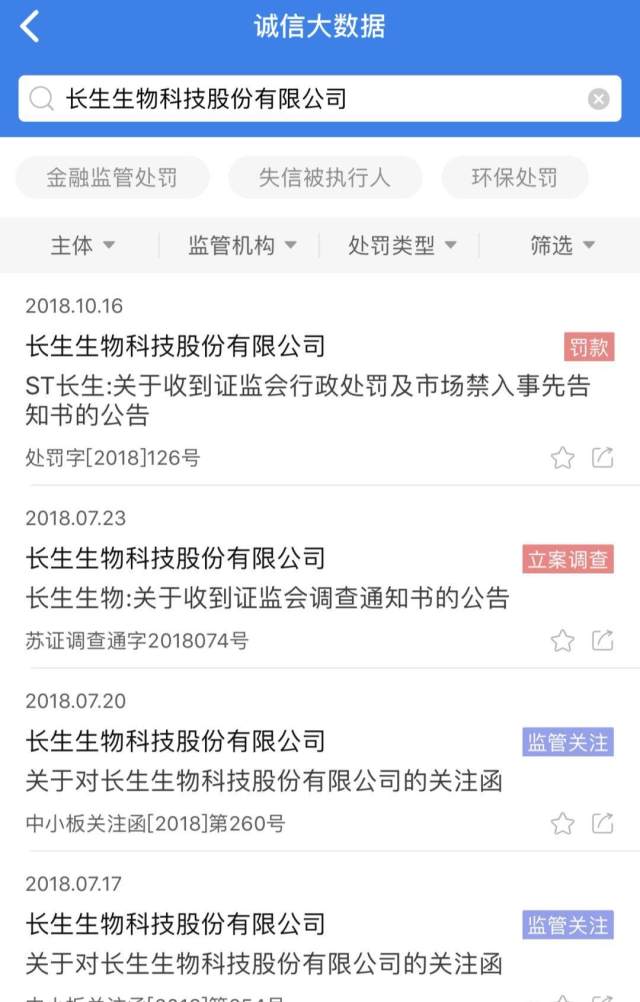Star the 苏证调查通字2018074号 record

[x=563, y=640]
